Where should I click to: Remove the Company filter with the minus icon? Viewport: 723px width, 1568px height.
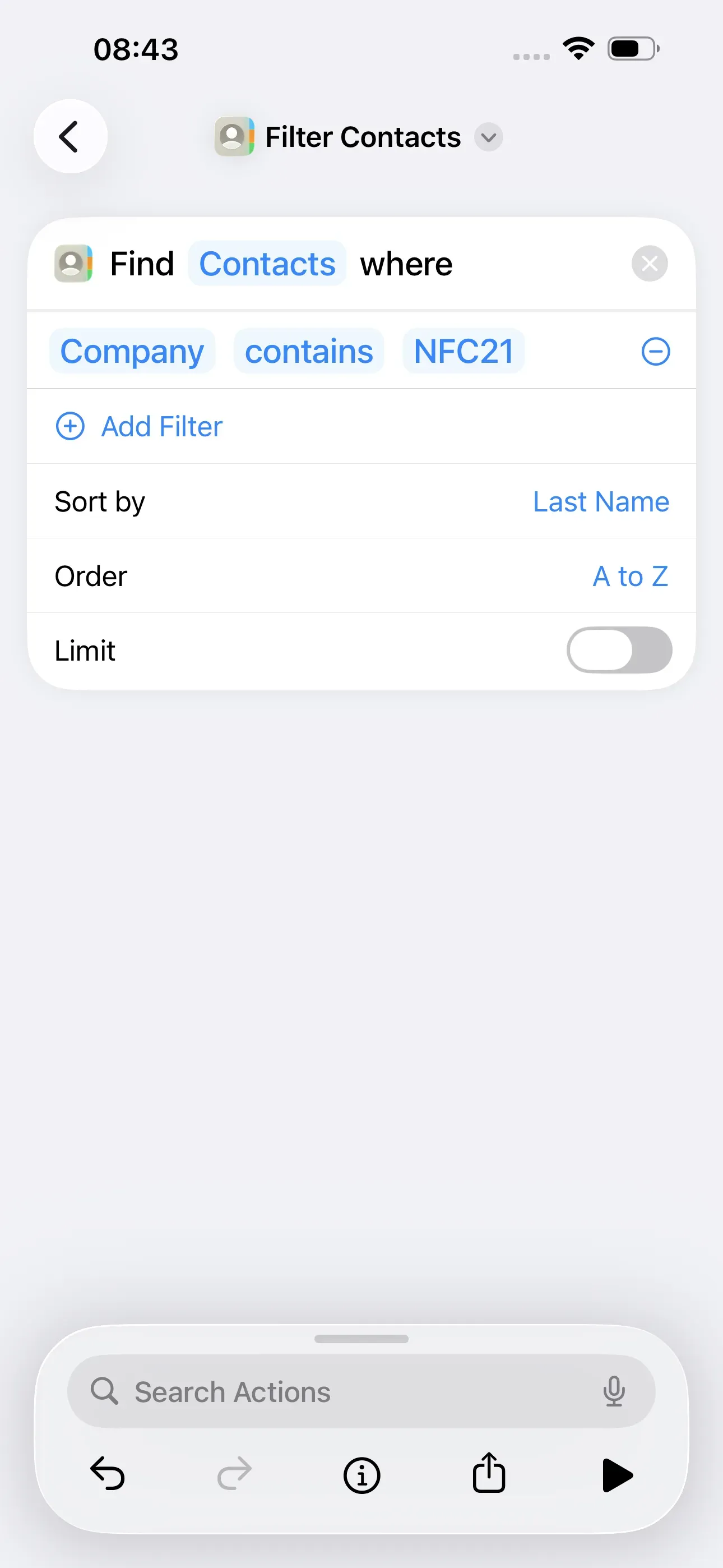pos(655,351)
